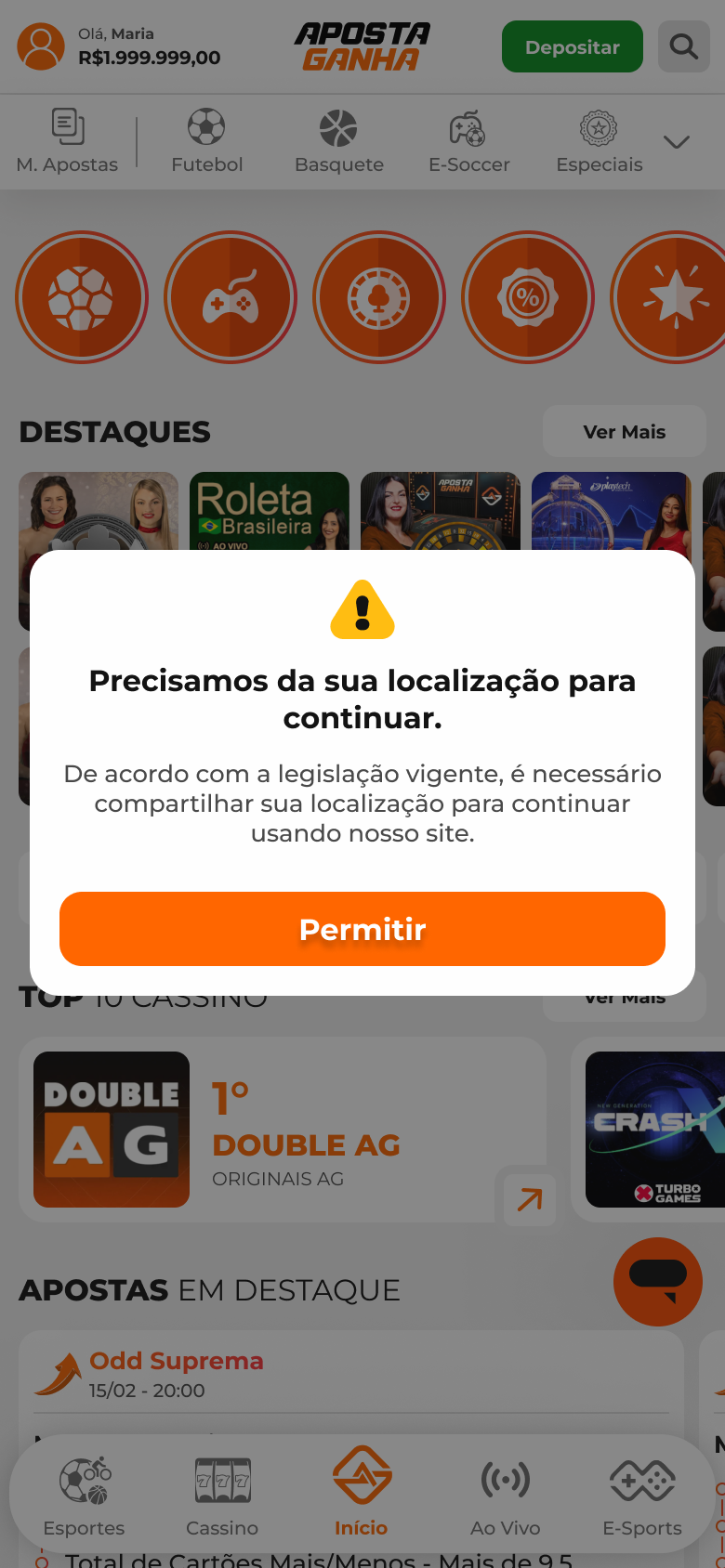Open the Maria profile avatar
Screen dimensions: 725x1568
(41, 46)
